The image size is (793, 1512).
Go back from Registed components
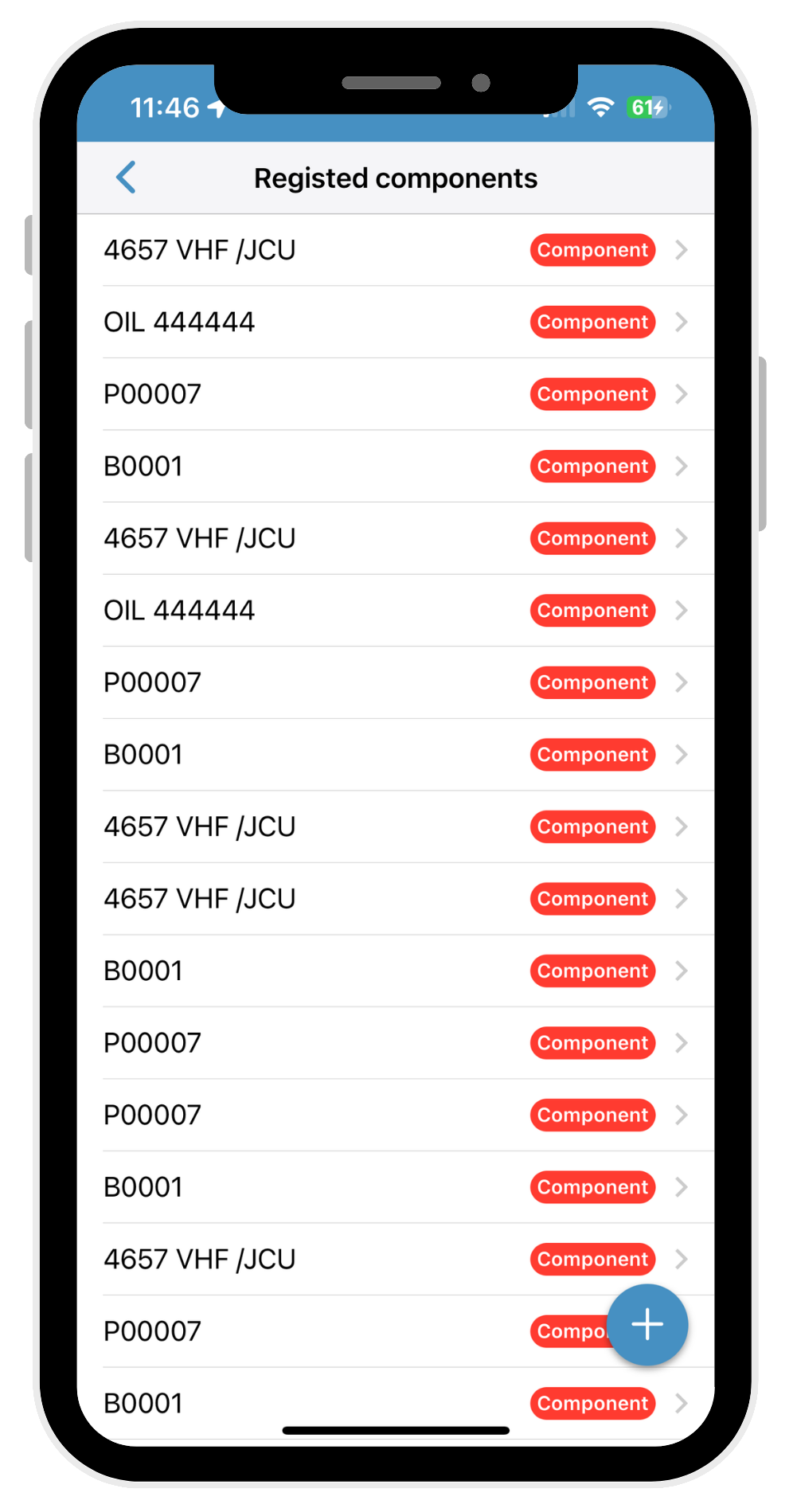click(x=126, y=178)
